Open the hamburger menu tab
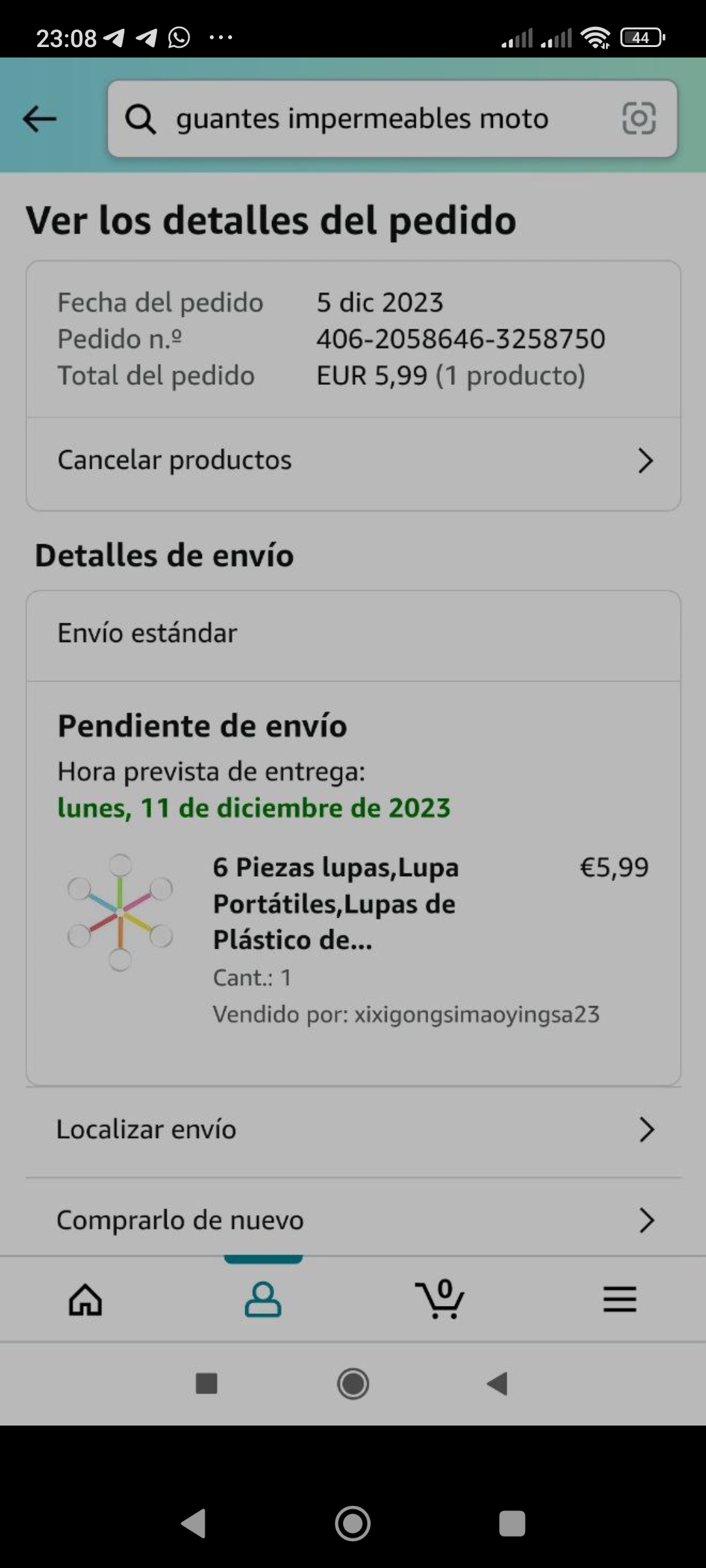 click(619, 1299)
